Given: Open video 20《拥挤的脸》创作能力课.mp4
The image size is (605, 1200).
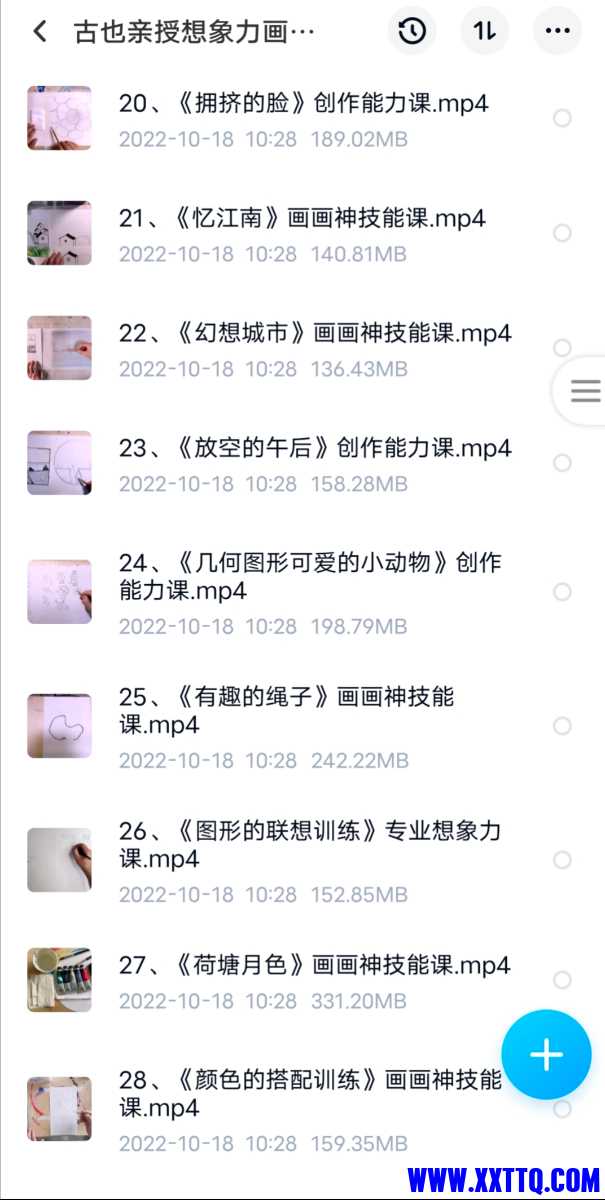Looking at the screenshot, I should [303, 103].
